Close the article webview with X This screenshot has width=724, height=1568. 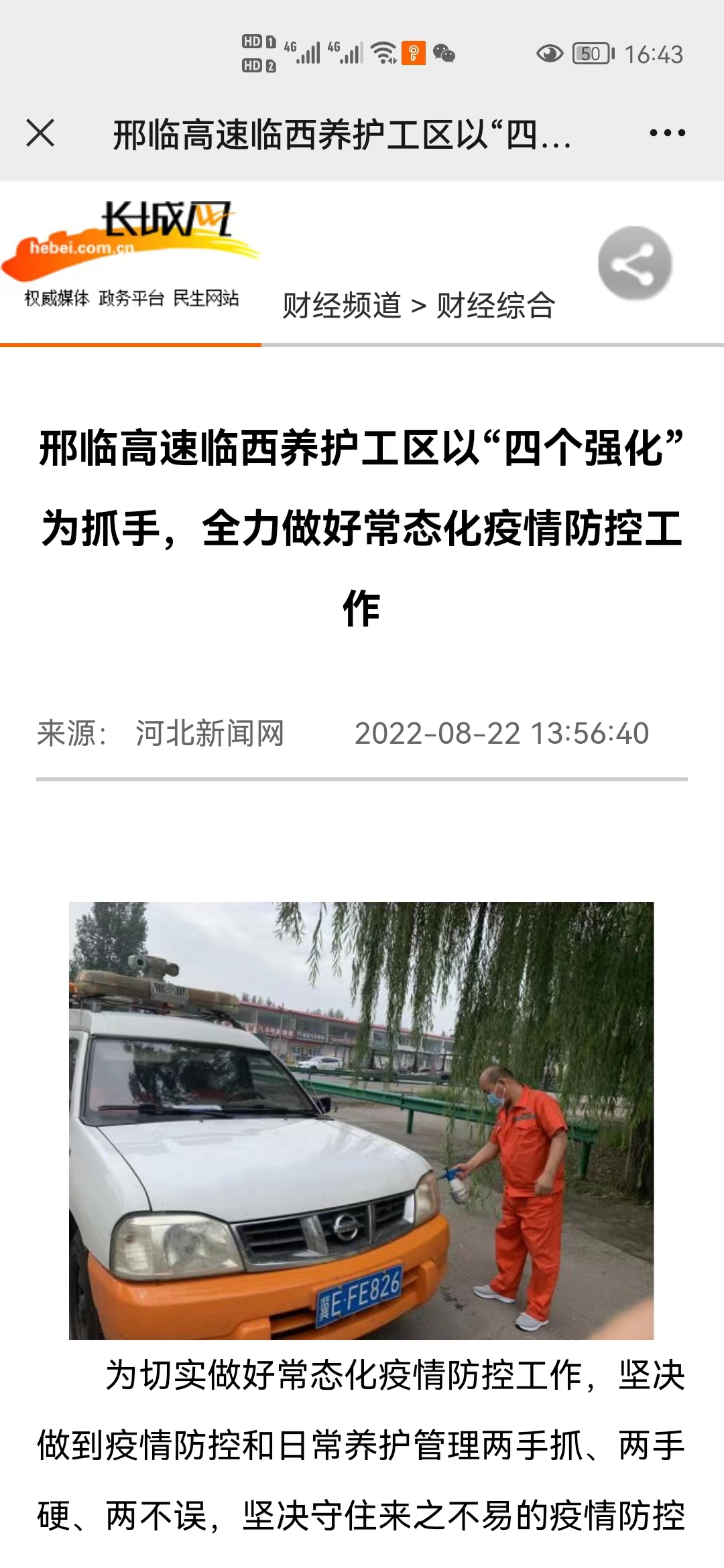tap(40, 133)
